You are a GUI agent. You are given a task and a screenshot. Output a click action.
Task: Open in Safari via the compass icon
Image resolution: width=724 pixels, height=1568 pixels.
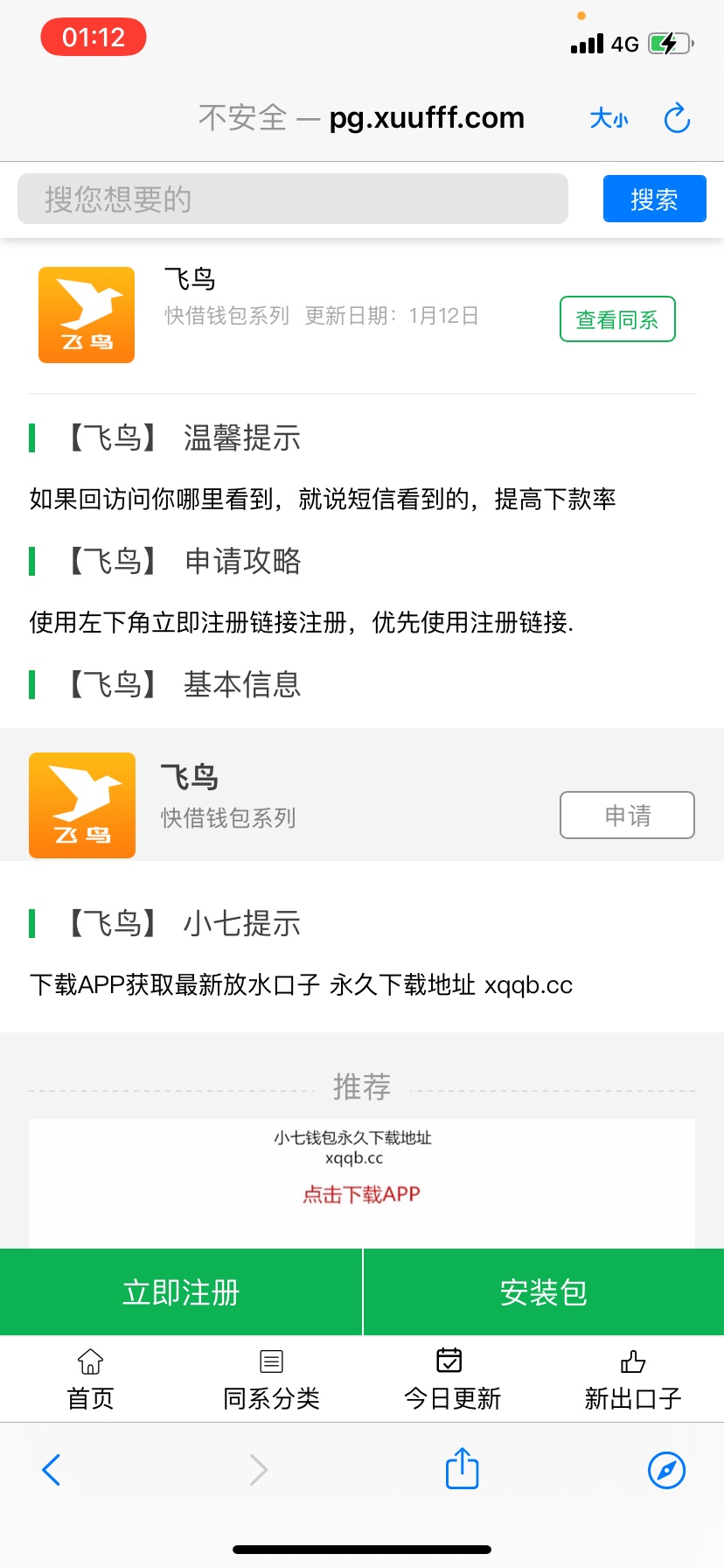tap(666, 1470)
